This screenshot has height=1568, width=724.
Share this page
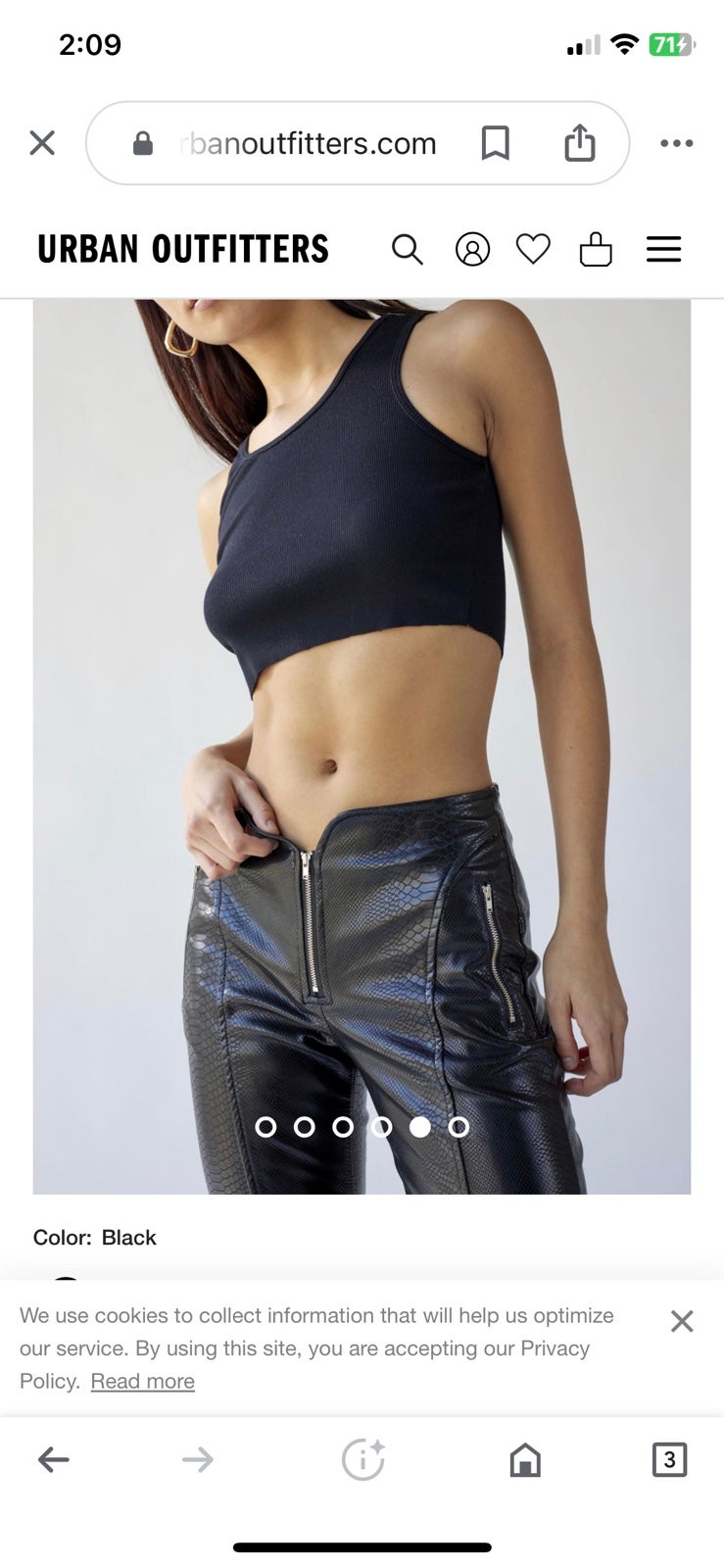580,142
